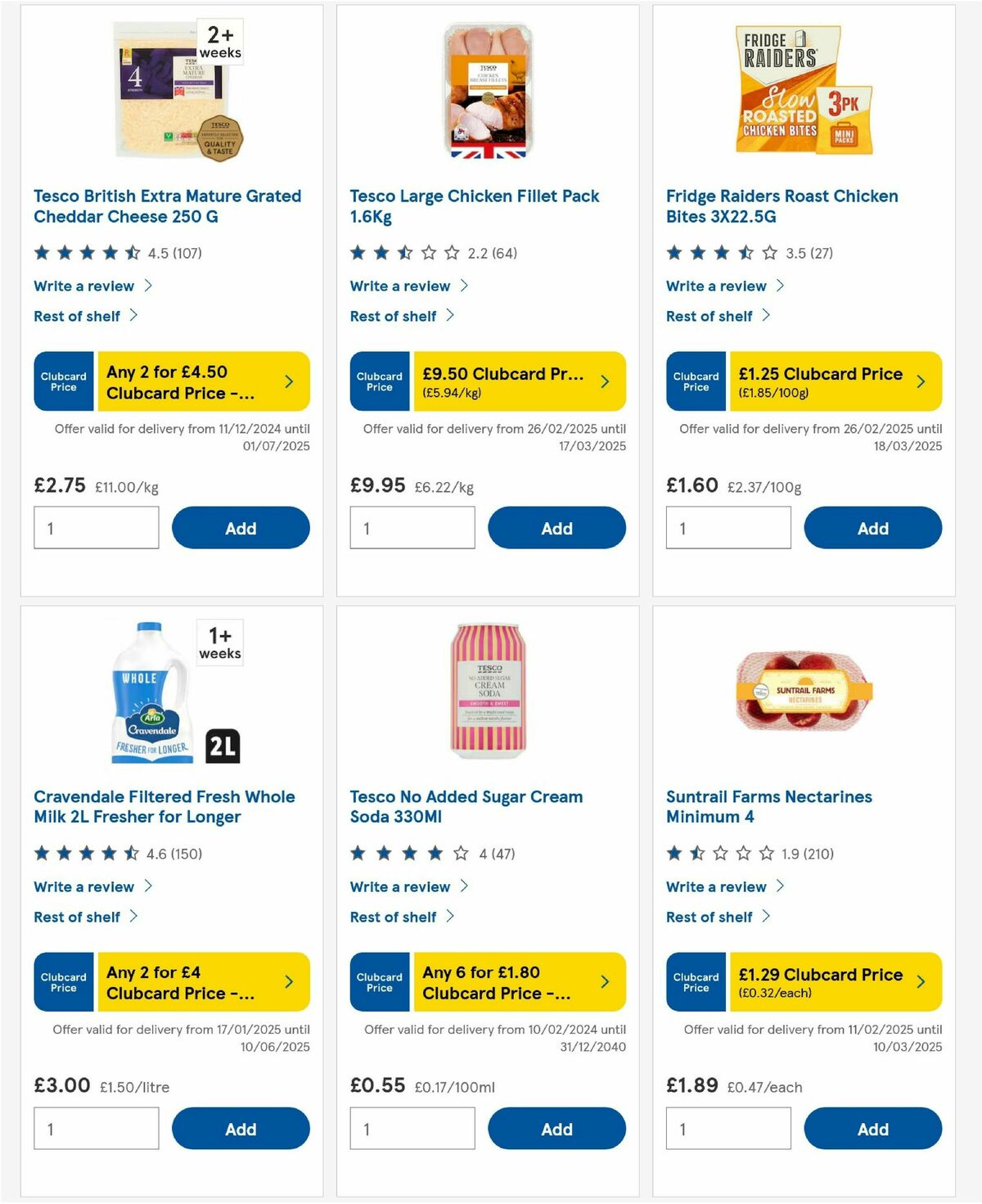The image size is (982, 1204).
Task: Open the yellow chevron on the £1.25 Fridge Raiders offer
Action: coord(921,381)
